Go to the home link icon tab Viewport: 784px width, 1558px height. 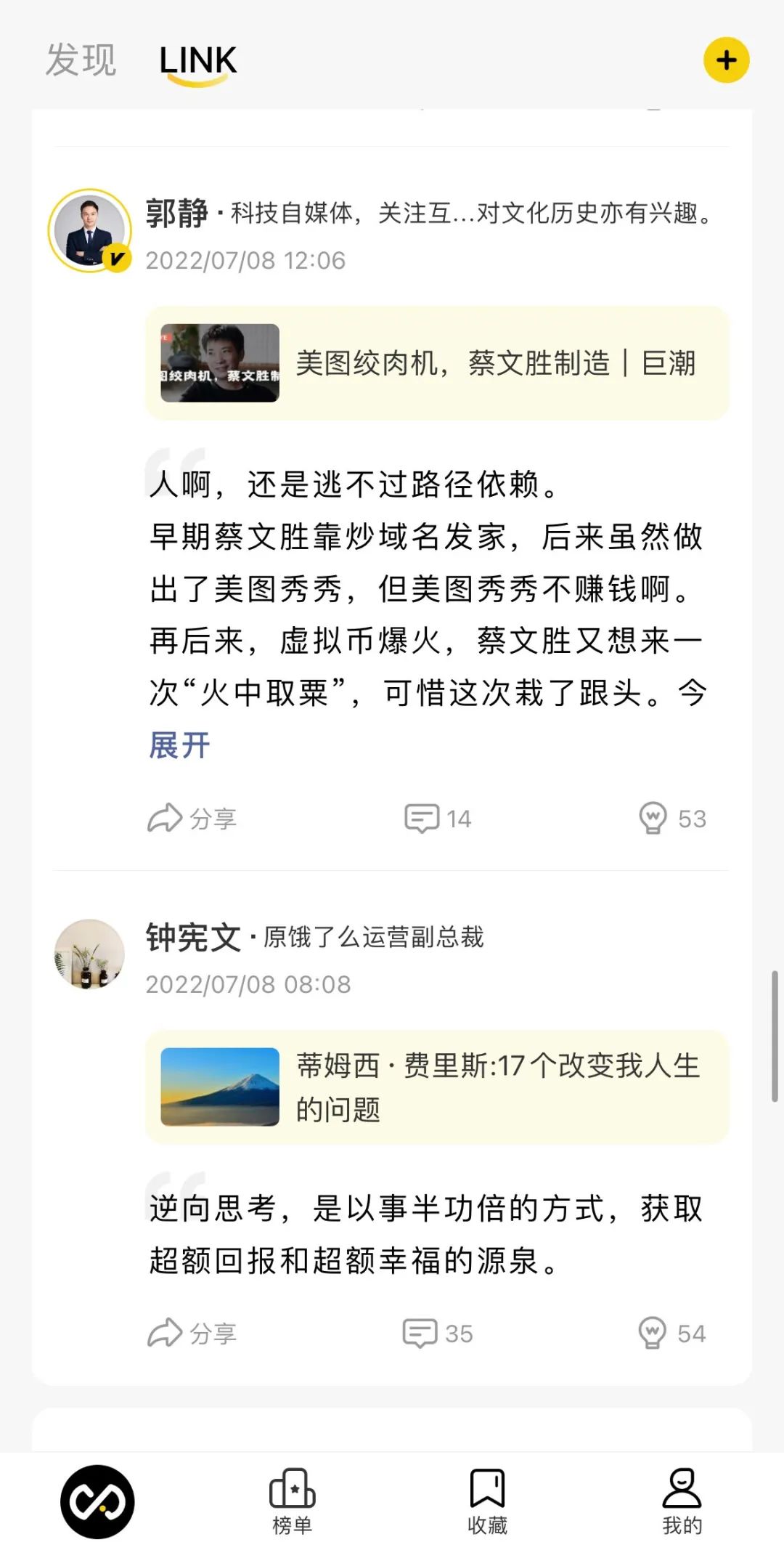(x=97, y=1502)
